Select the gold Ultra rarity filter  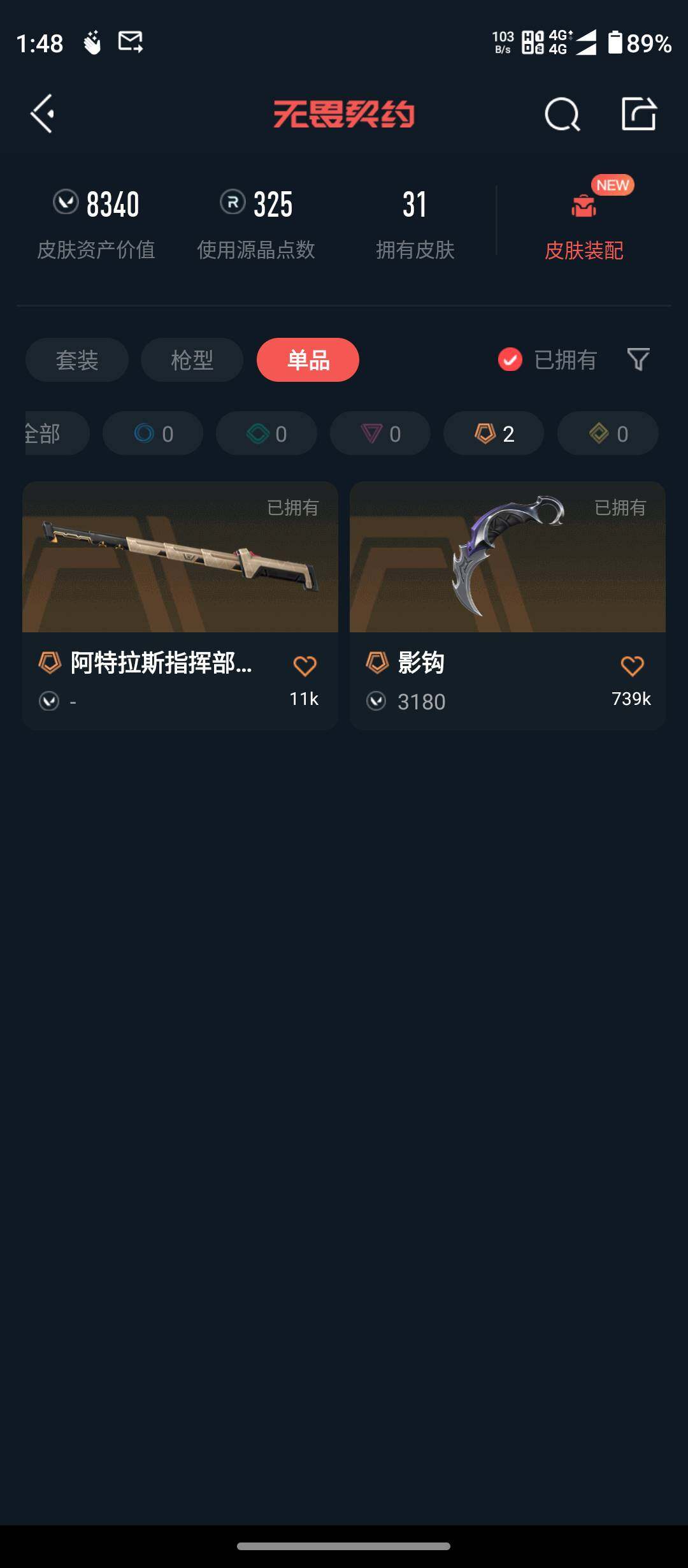pos(606,433)
